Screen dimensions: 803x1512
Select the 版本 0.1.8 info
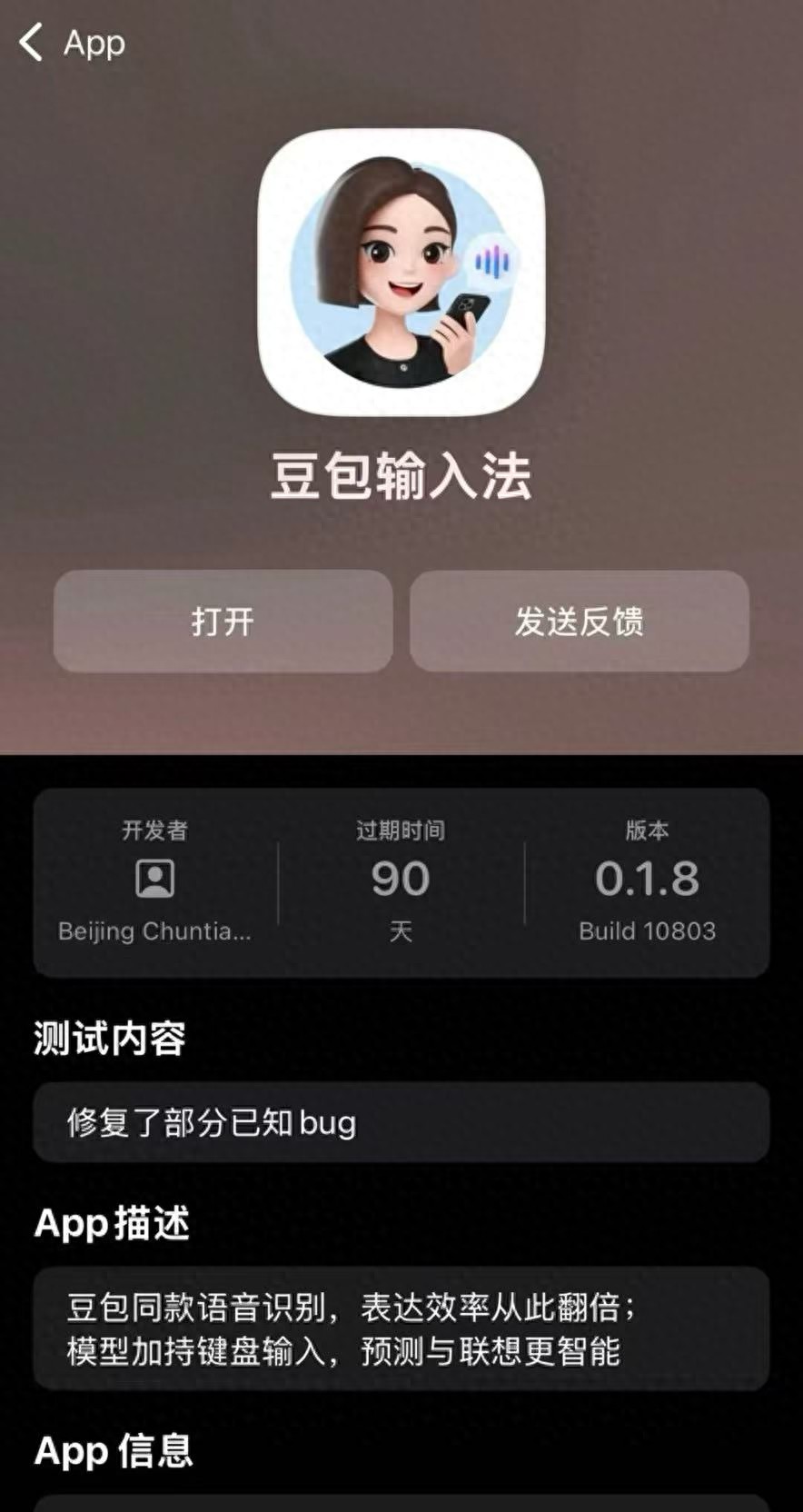647,878
